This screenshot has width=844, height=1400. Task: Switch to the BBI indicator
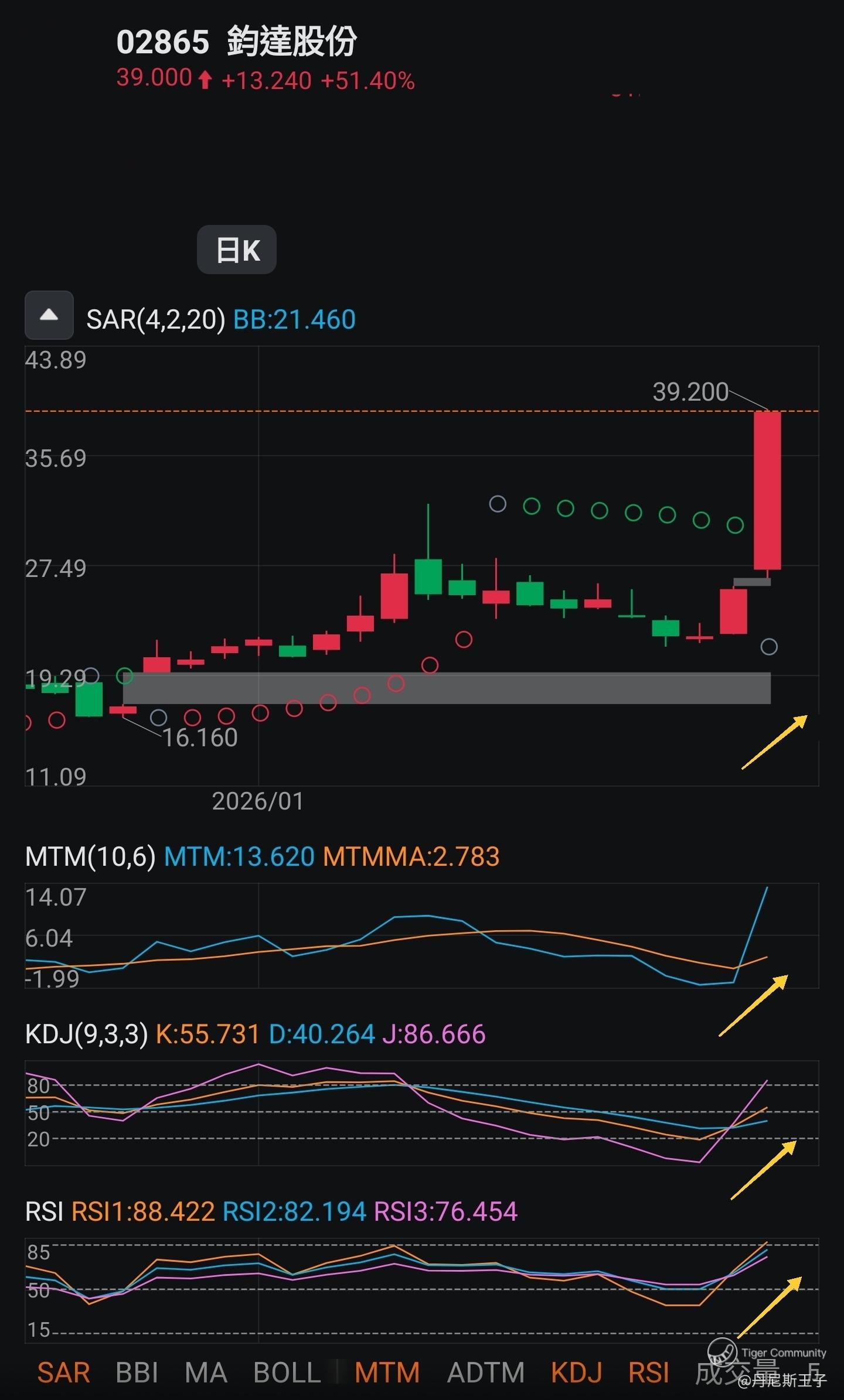[137, 1372]
